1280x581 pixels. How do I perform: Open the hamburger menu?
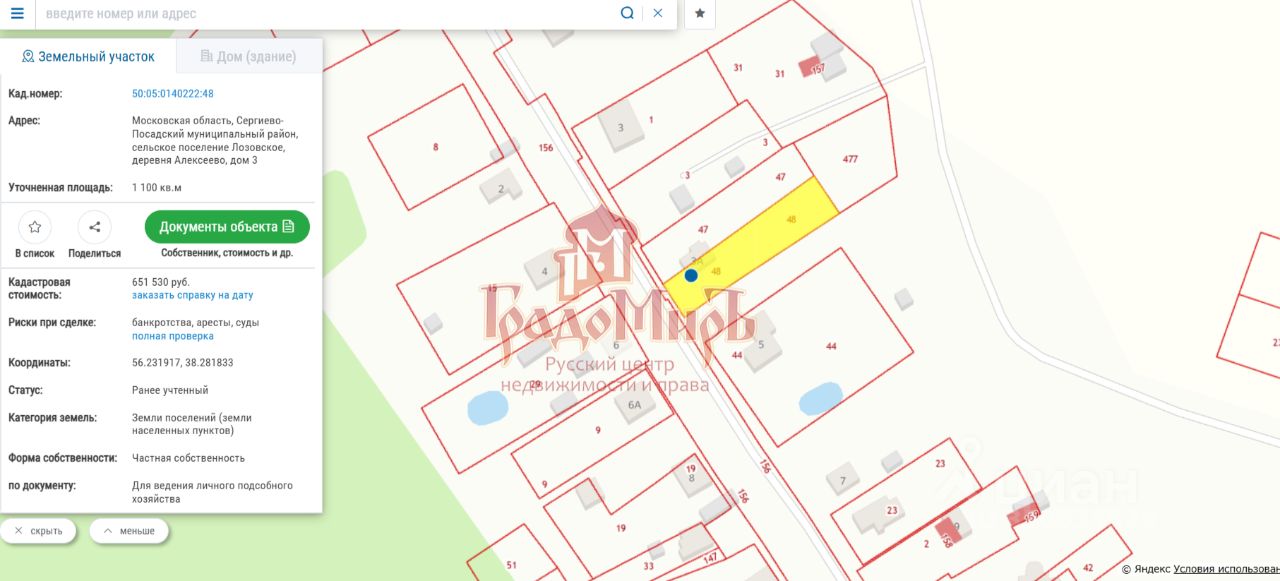17,14
